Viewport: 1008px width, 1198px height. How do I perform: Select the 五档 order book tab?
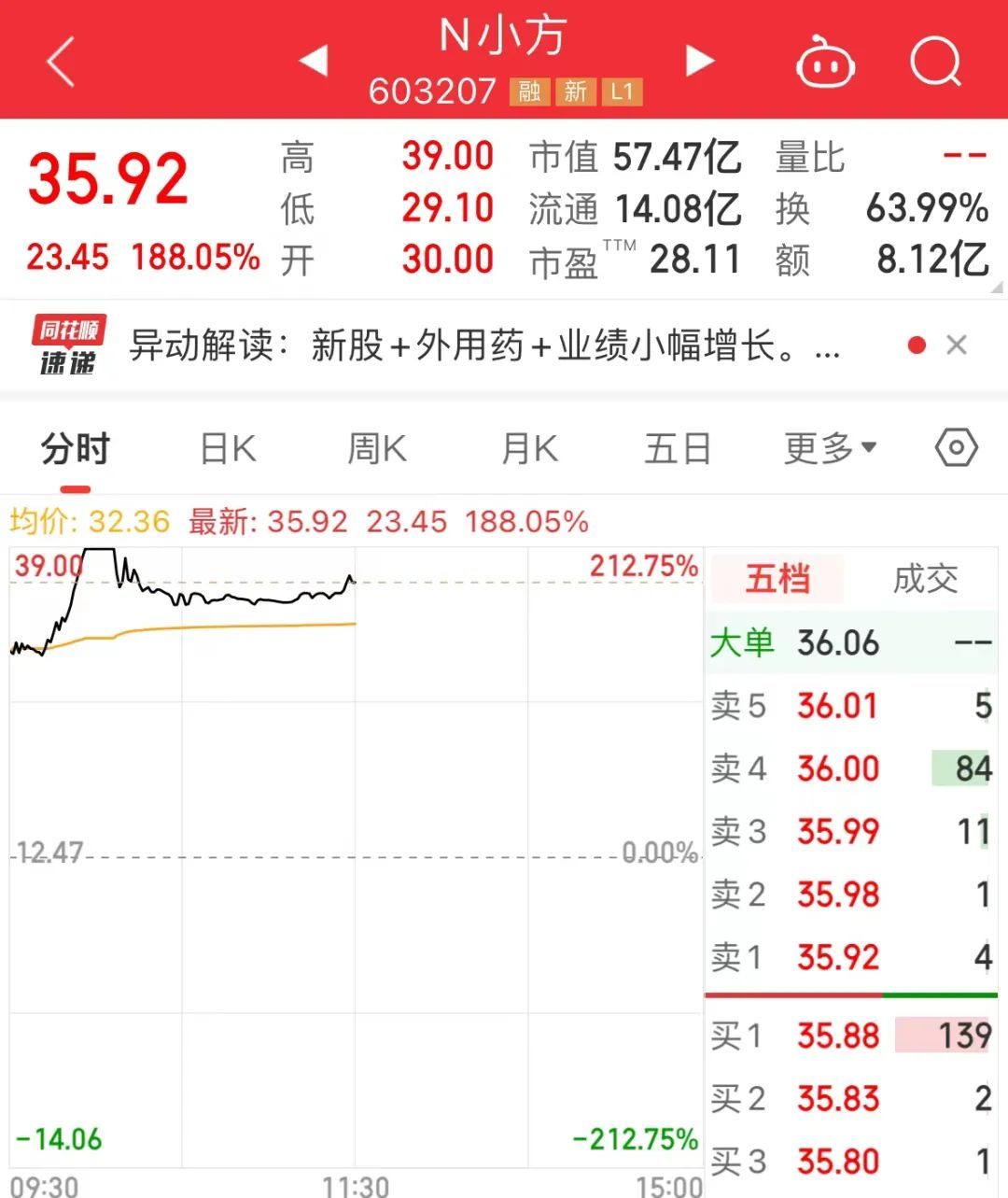pyautogui.click(x=777, y=579)
